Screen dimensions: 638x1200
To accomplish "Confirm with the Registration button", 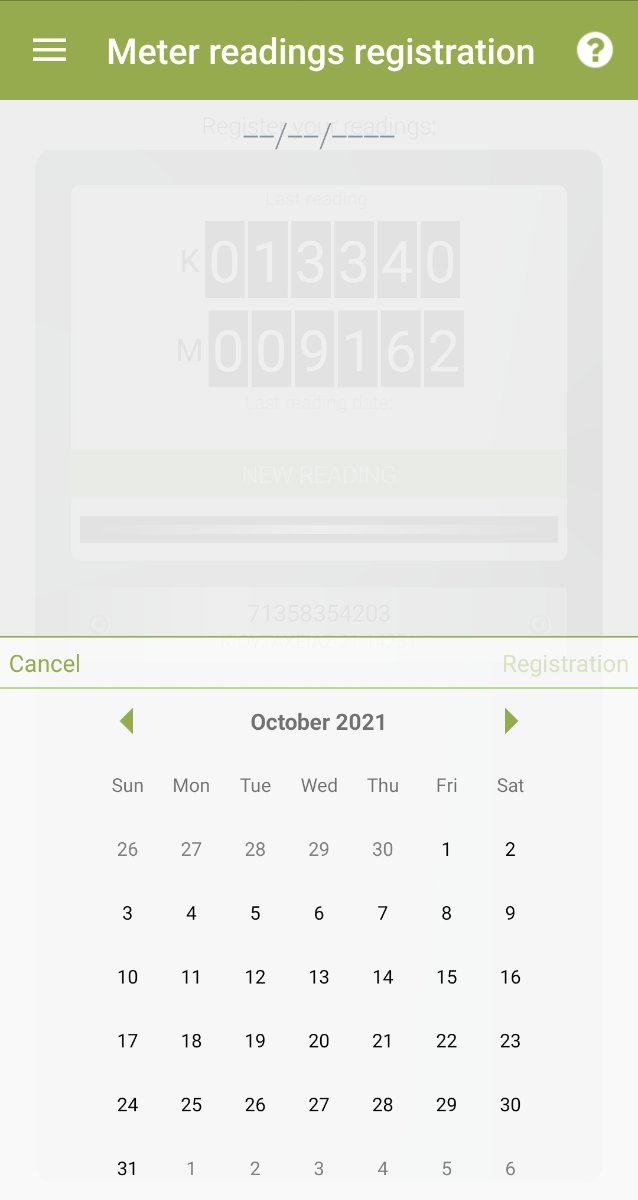I will coord(565,664).
